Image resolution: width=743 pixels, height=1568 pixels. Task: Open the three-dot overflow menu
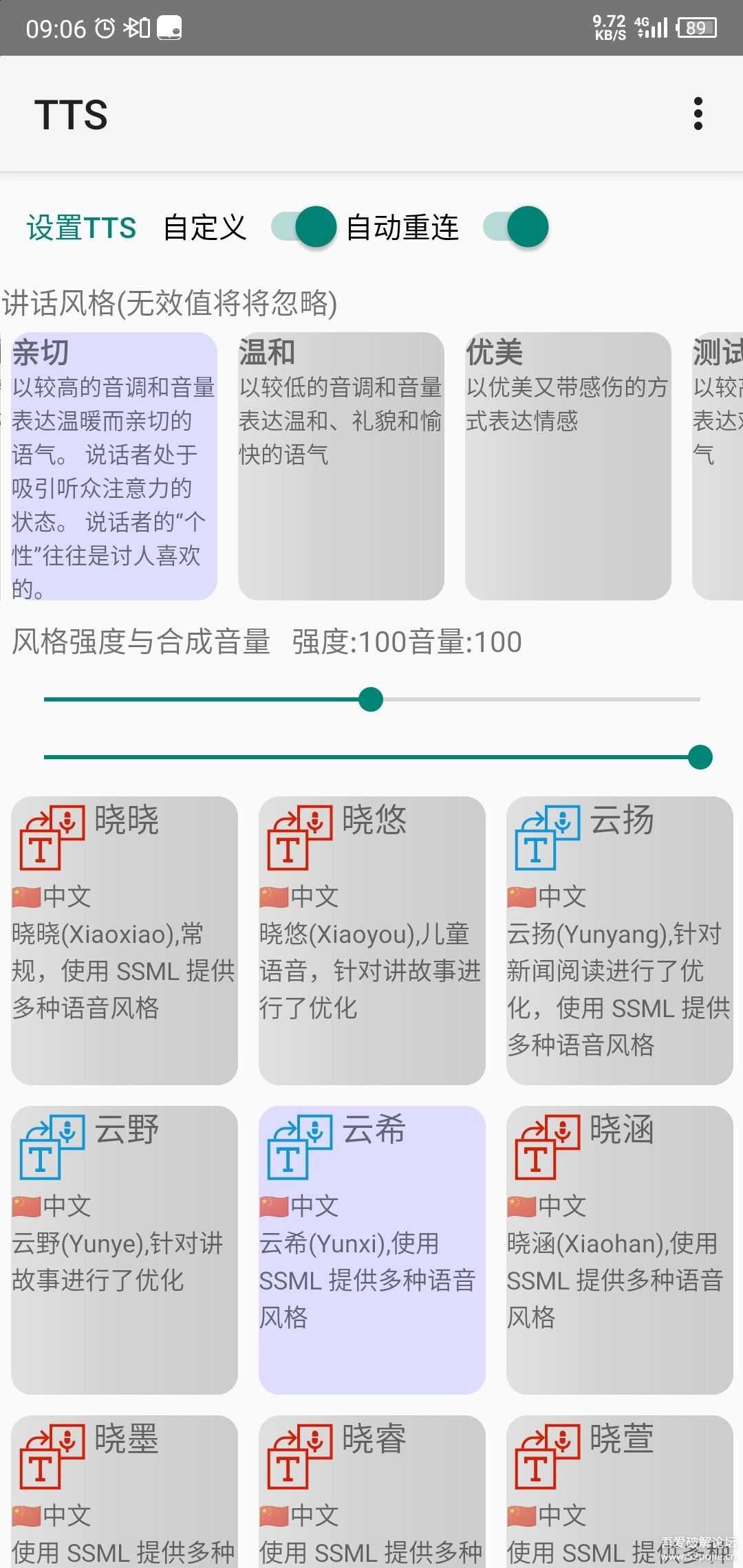click(698, 113)
